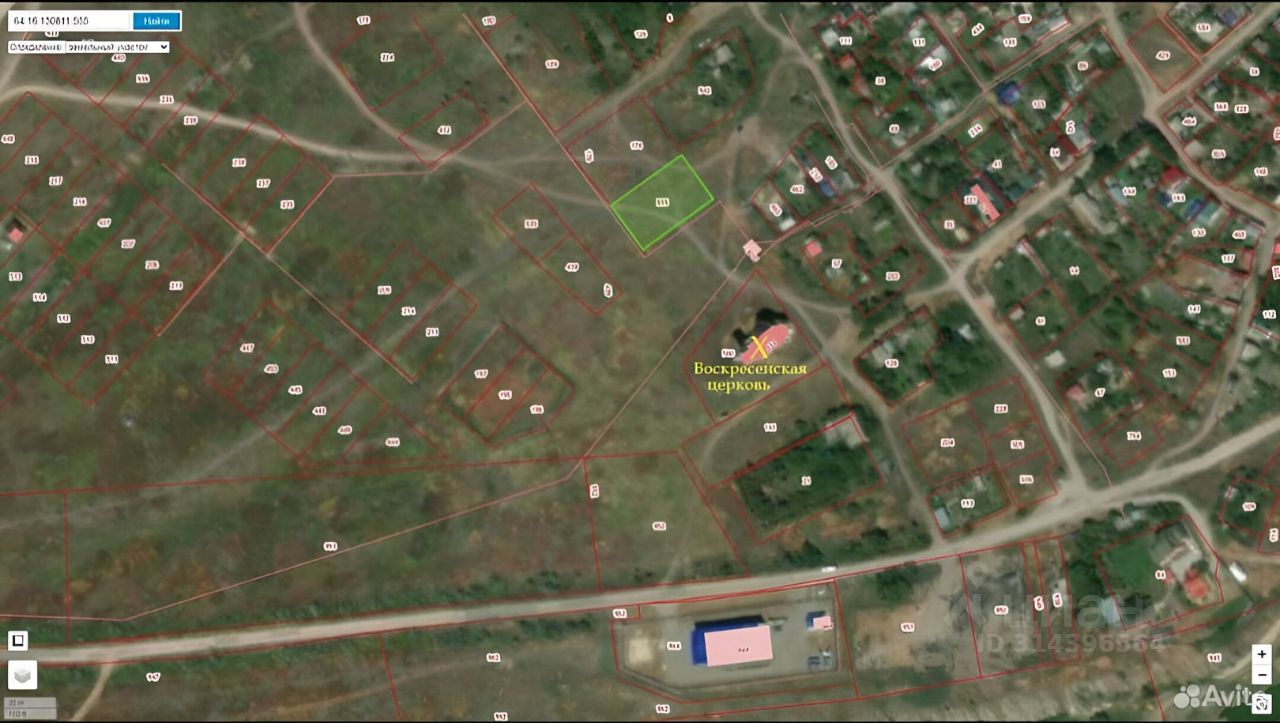This screenshot has height=723, width=1280.
Task: Tap the square full-screen icon
Action: (x=19, y=641)
